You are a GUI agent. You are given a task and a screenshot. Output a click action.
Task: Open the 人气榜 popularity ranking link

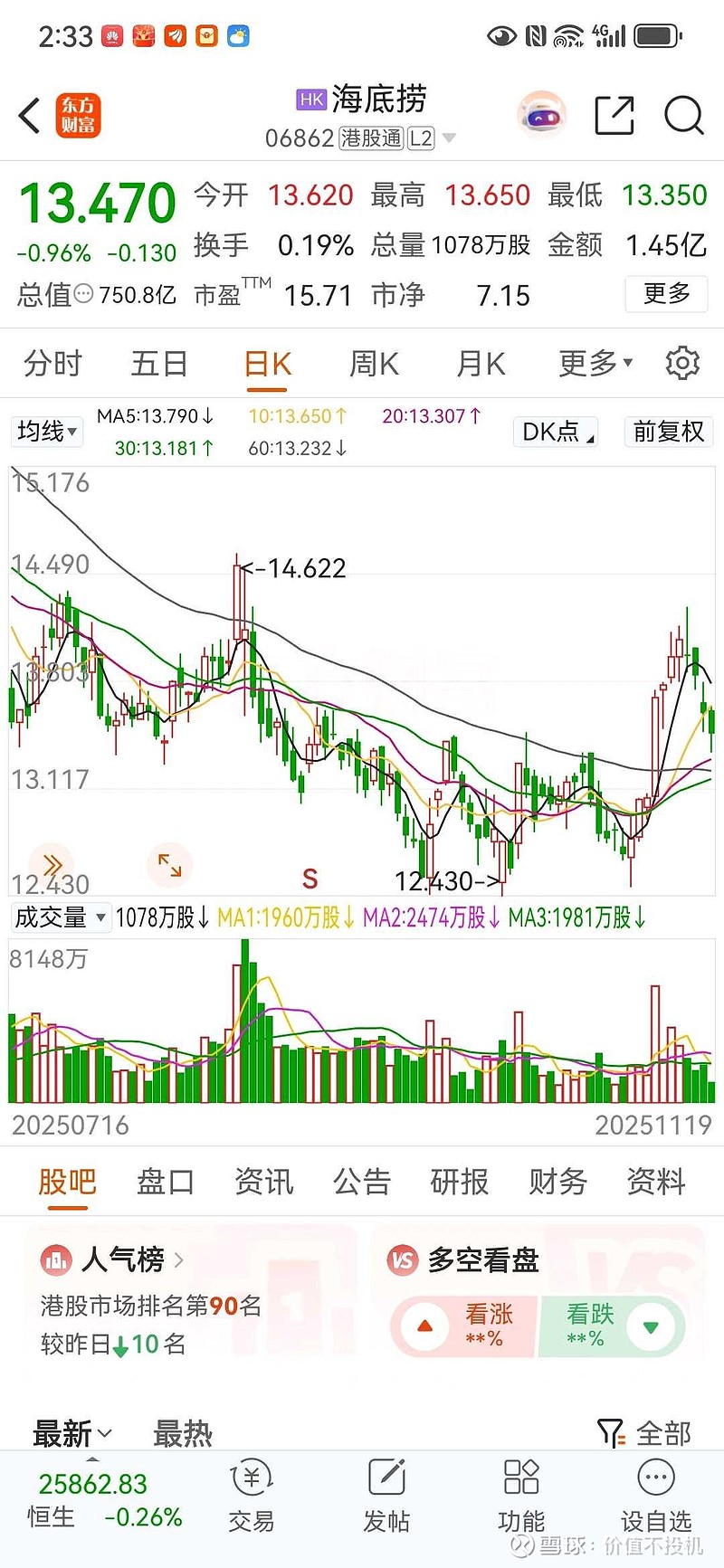(x=118, y=1259)
